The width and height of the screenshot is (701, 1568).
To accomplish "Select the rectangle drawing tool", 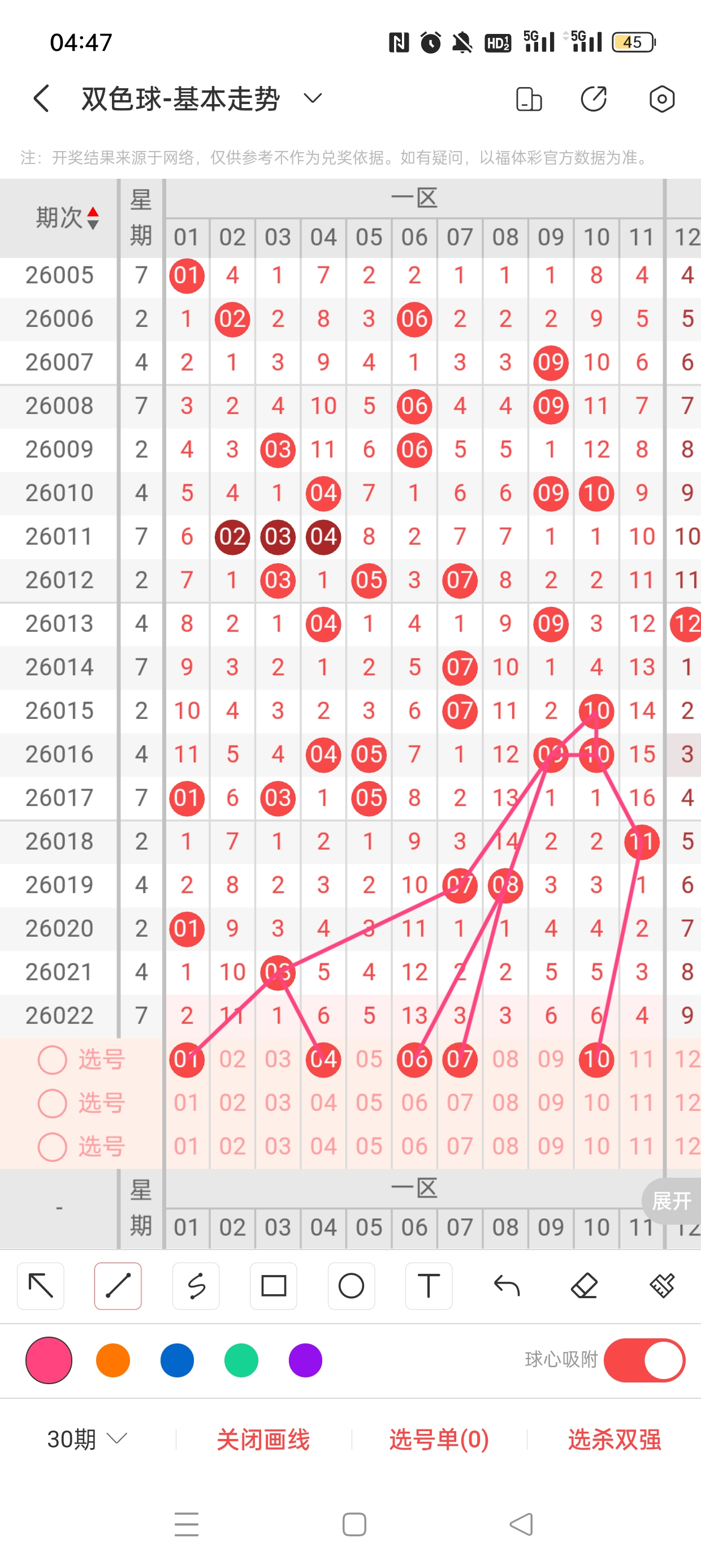I will tap(273, 1286).
